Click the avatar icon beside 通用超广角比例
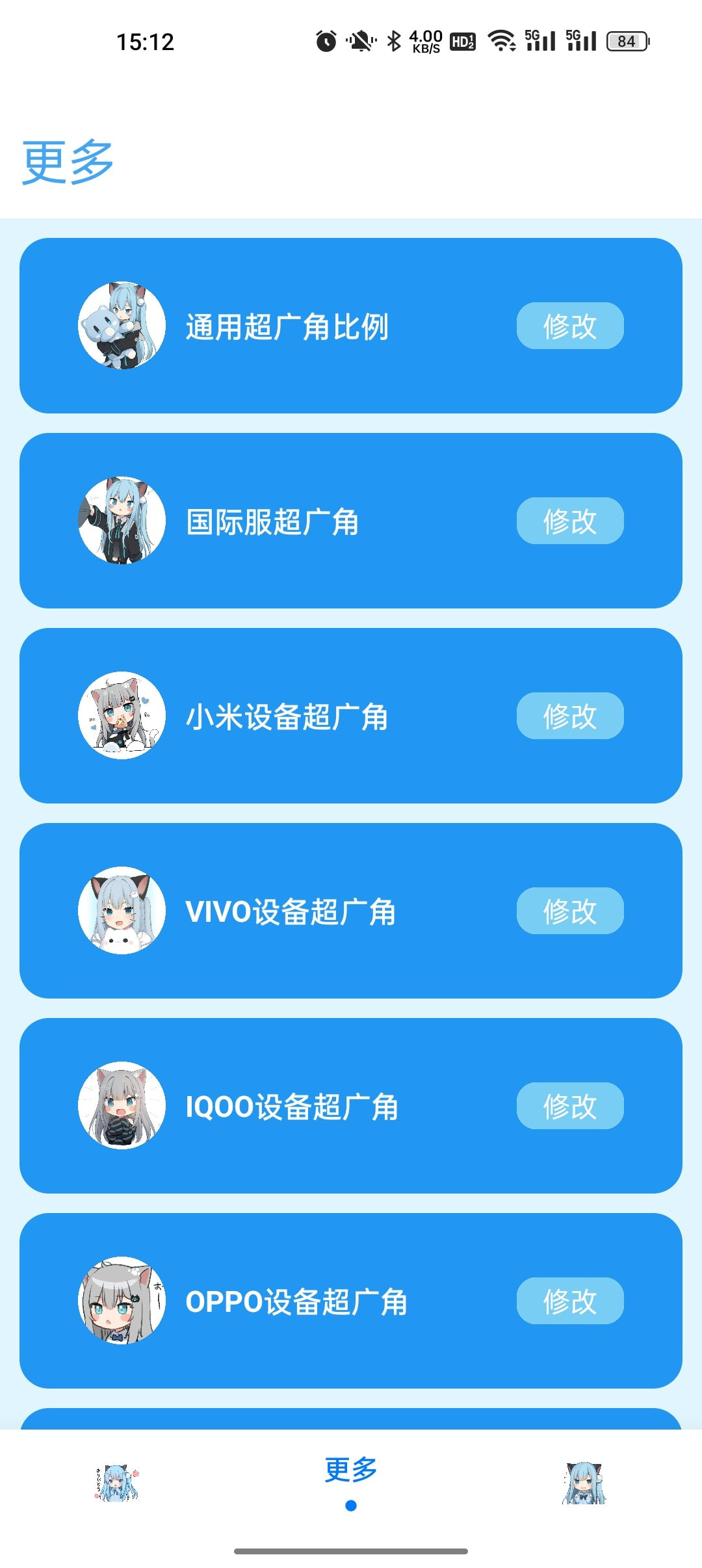702x1568 pixels. [x=123, y=326]
